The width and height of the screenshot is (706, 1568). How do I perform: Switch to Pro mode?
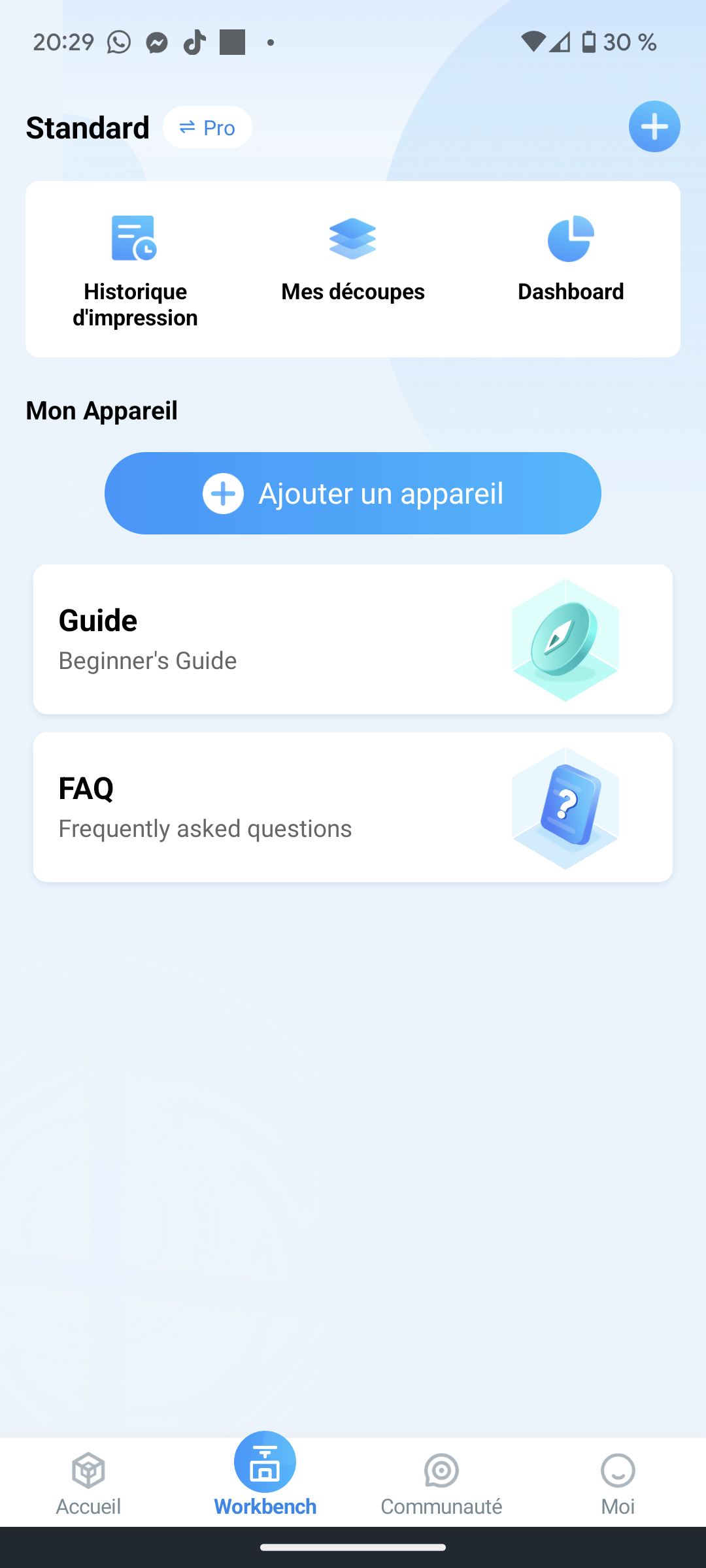pyautogui.click(x=207, y=127)
